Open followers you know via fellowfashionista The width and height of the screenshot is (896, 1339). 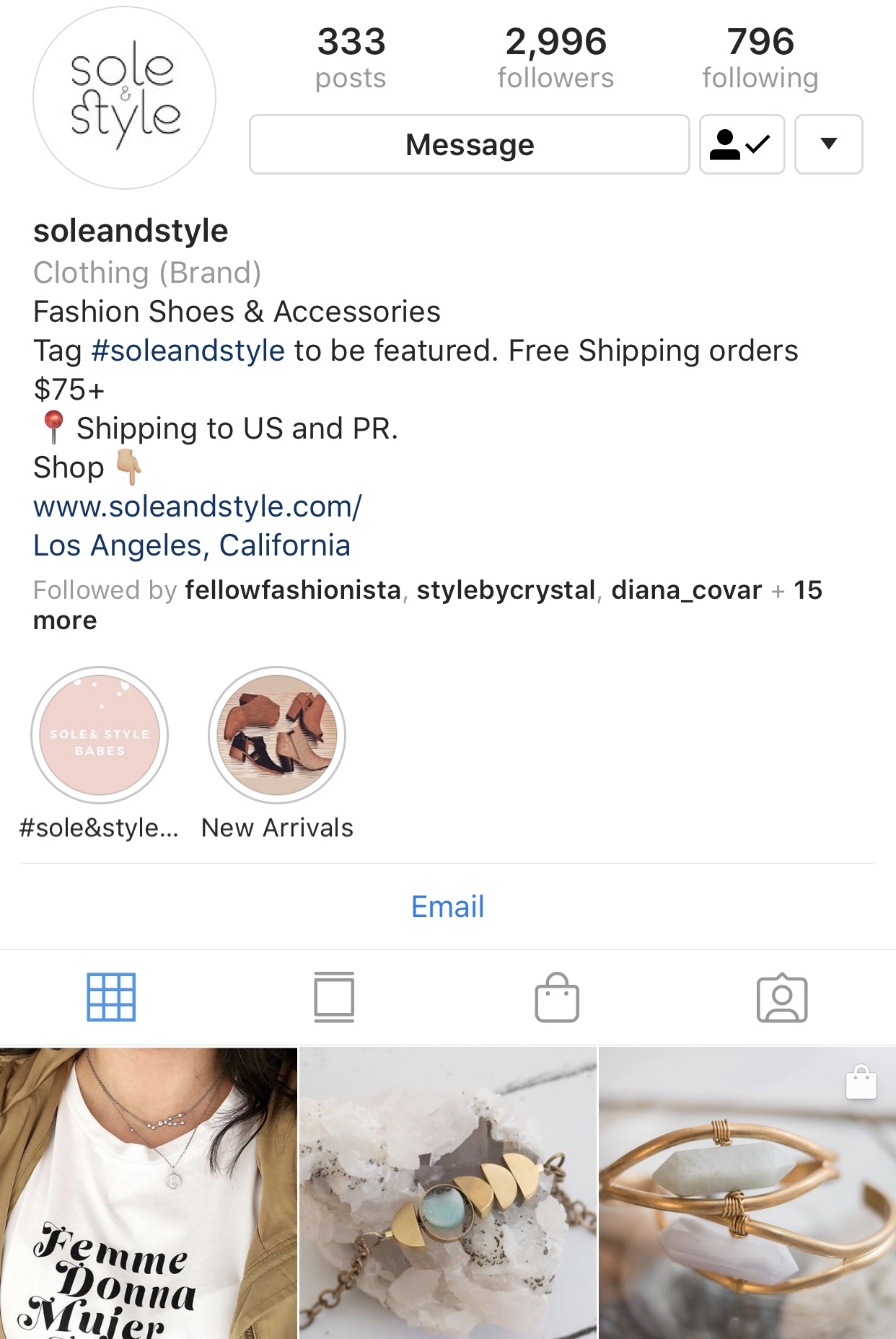[x=292, y=590]
